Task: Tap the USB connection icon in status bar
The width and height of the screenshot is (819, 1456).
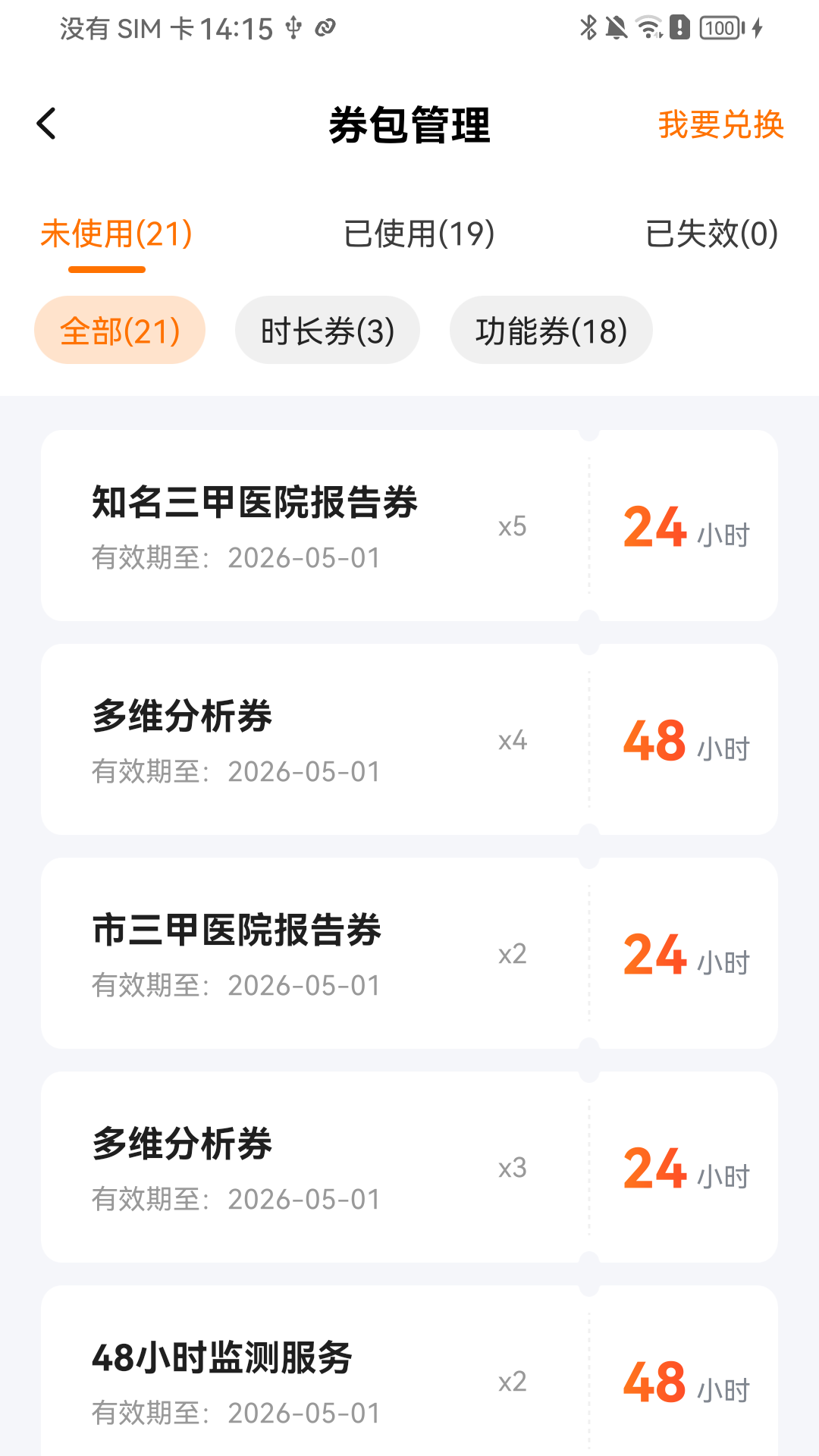Action: pyautogui.click(x=294, y=27)
